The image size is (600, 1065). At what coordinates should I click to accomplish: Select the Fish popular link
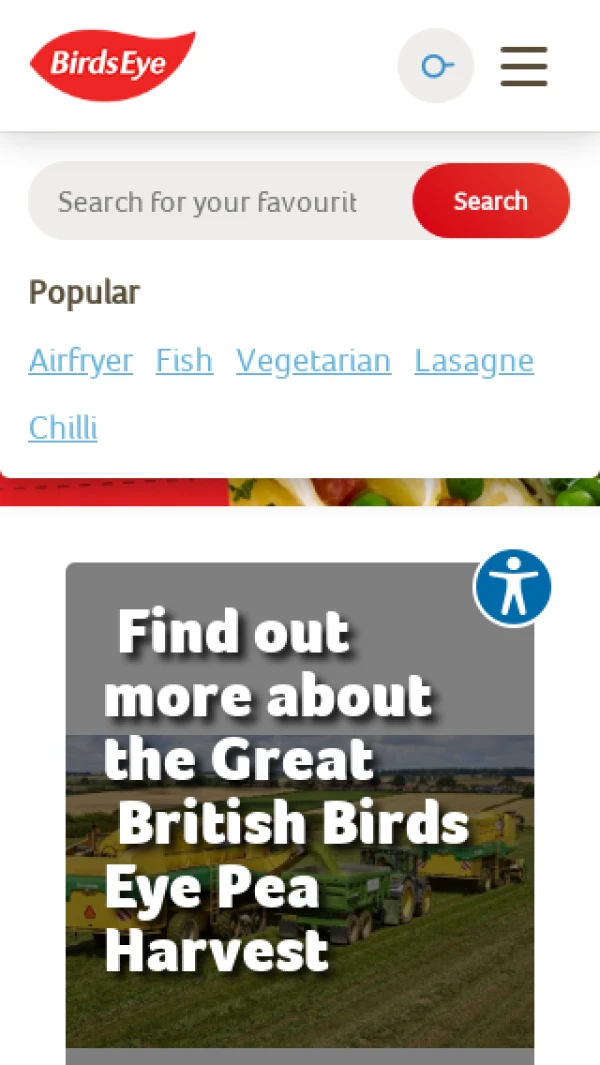click(x=184, y=360)
